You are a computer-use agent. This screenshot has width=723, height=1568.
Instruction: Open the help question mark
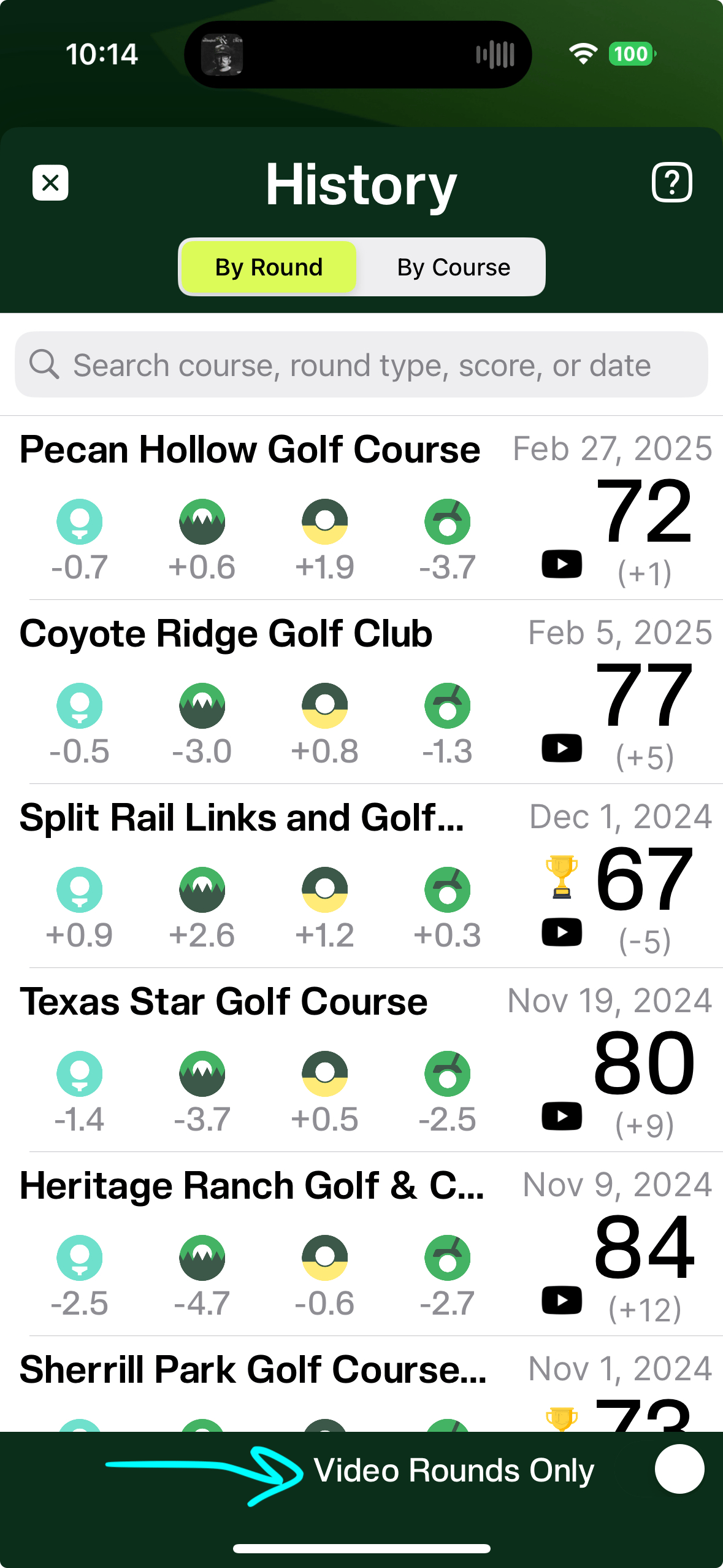(671, 183)
